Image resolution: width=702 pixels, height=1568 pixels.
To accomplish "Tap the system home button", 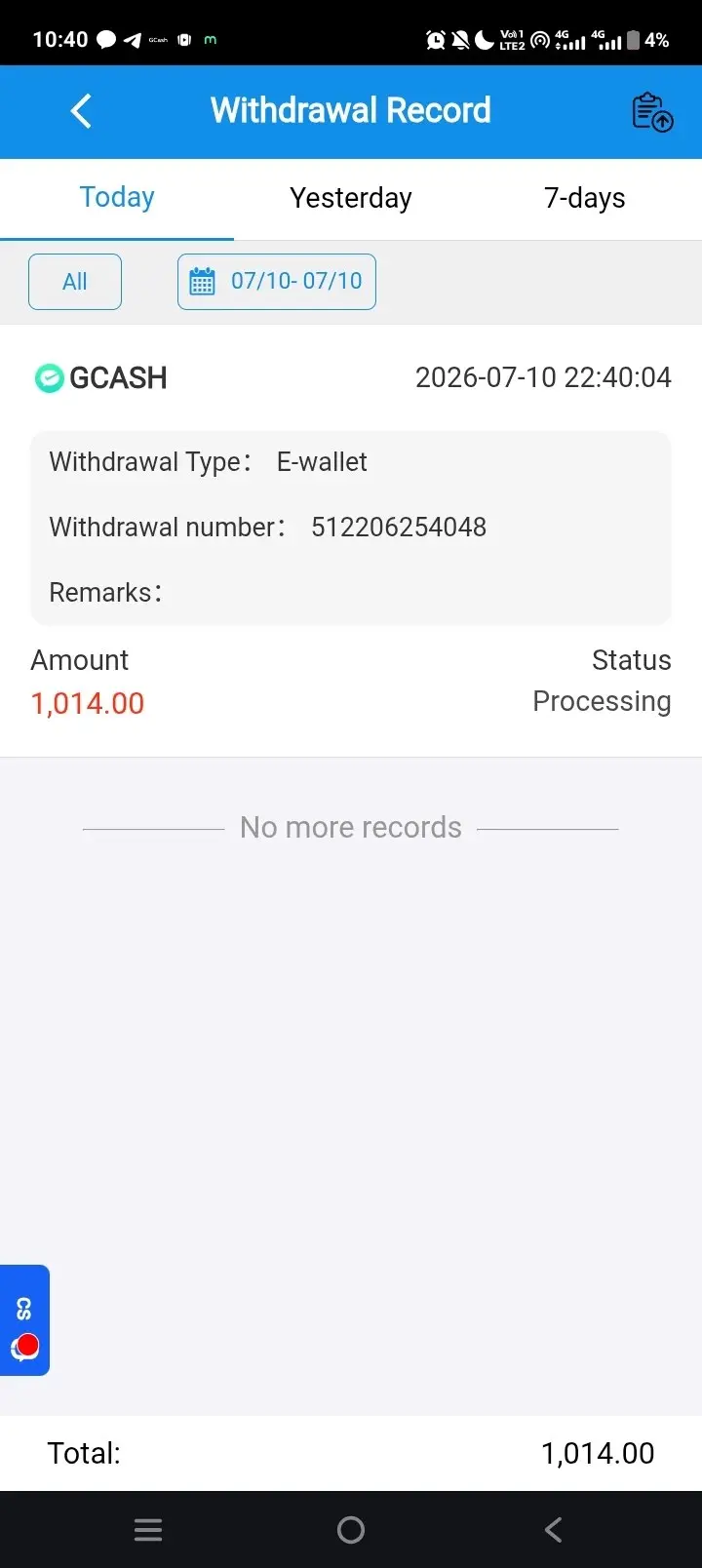I will (x=351, y=1530).
